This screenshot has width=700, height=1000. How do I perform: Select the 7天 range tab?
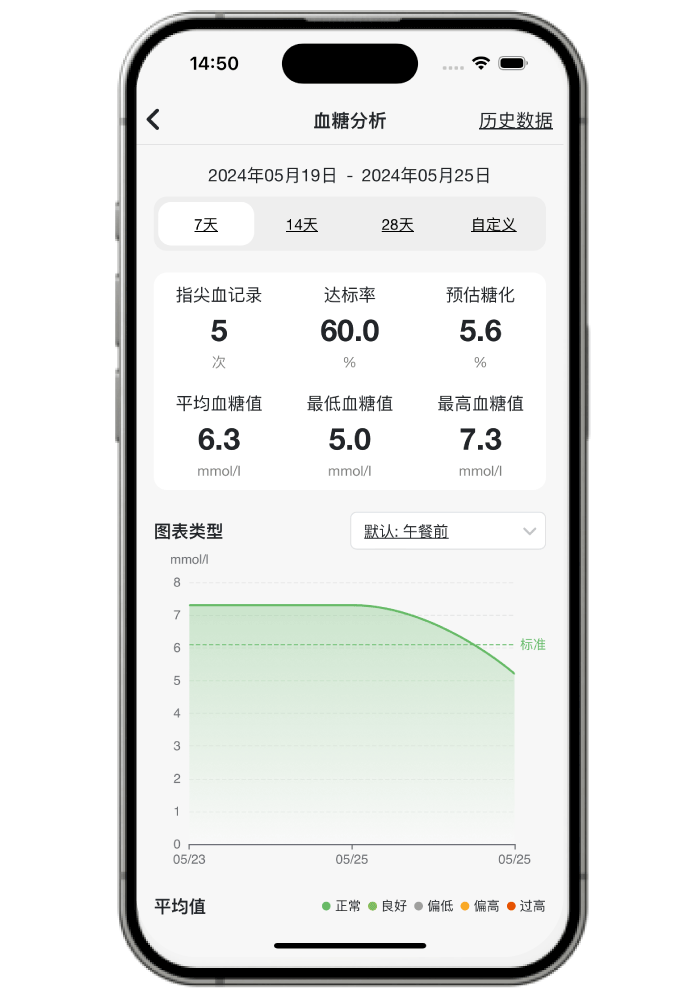click(x=206, y=224)
